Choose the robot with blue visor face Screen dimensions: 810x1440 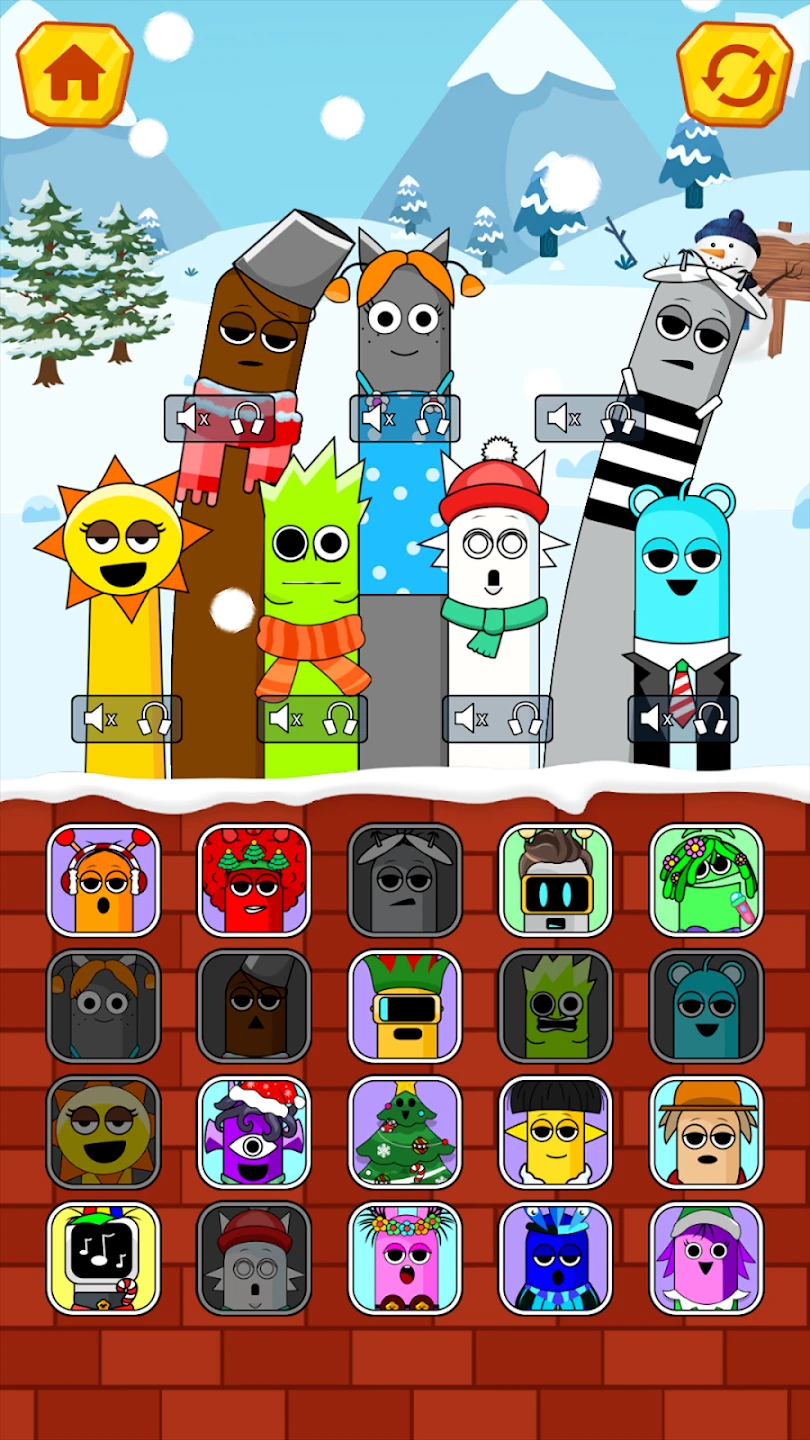[555, 880]
